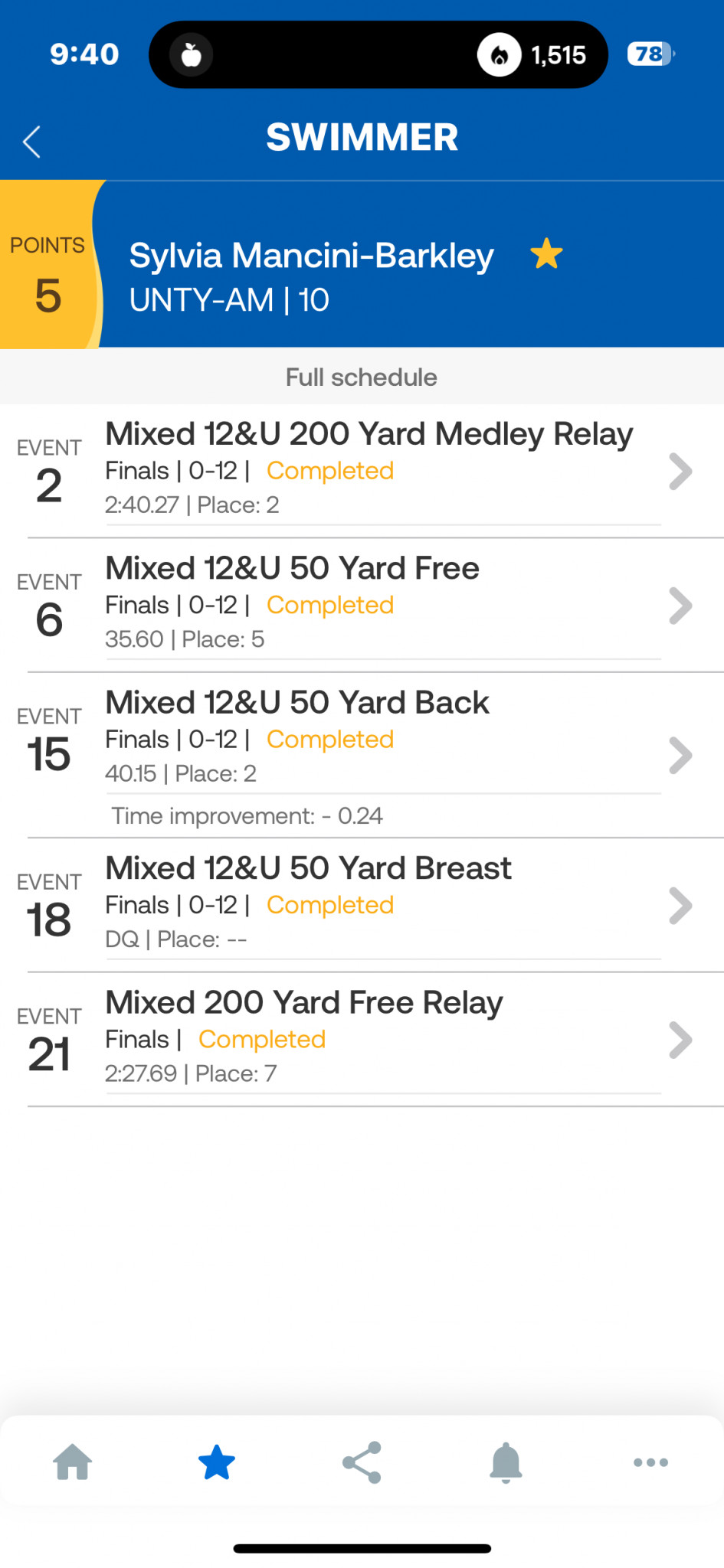Tap the share icon in bottom bar
Image resolution: width=724 pixels, height=1568 pixels.
362,1462
